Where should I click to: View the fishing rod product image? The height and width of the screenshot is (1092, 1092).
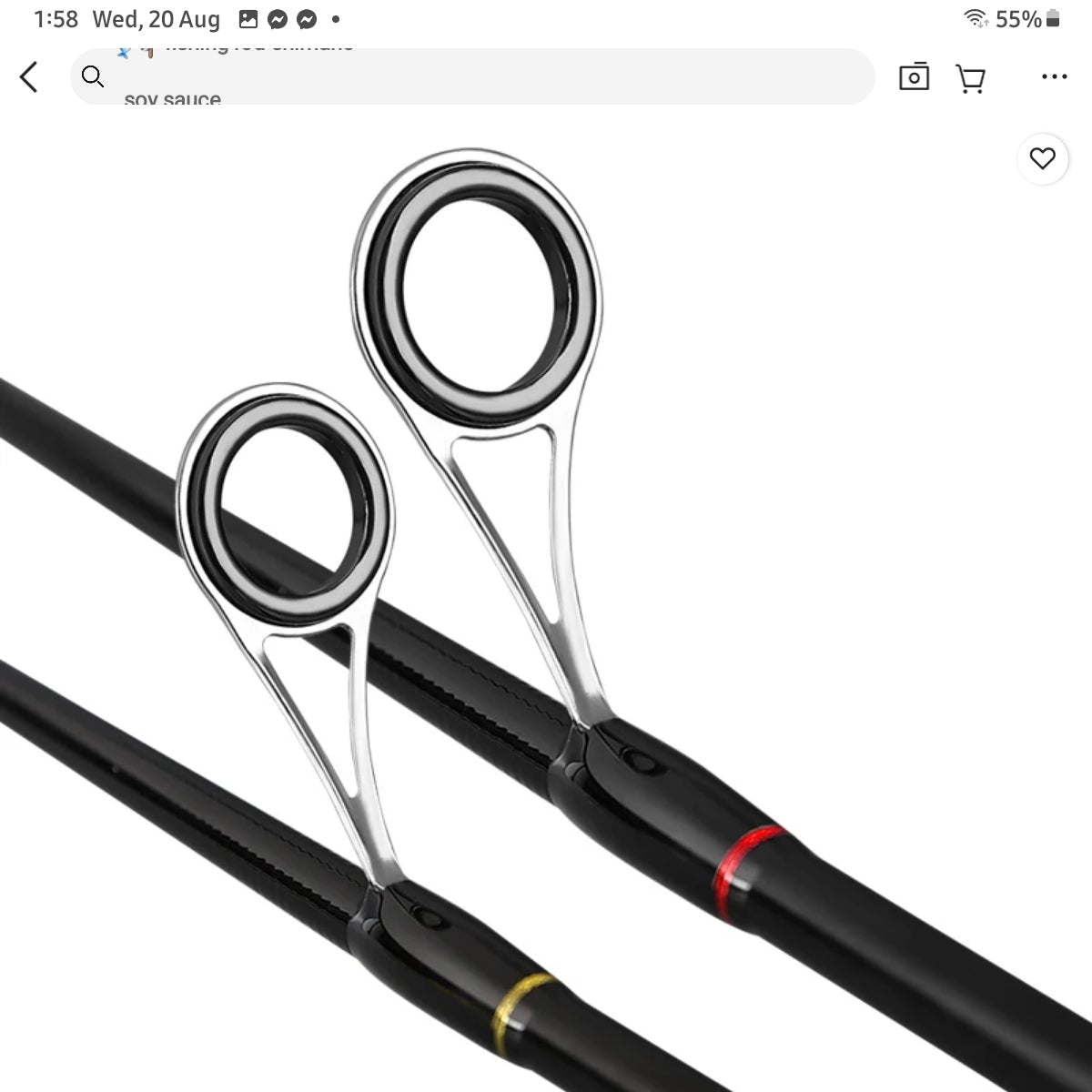pos(546,601)
